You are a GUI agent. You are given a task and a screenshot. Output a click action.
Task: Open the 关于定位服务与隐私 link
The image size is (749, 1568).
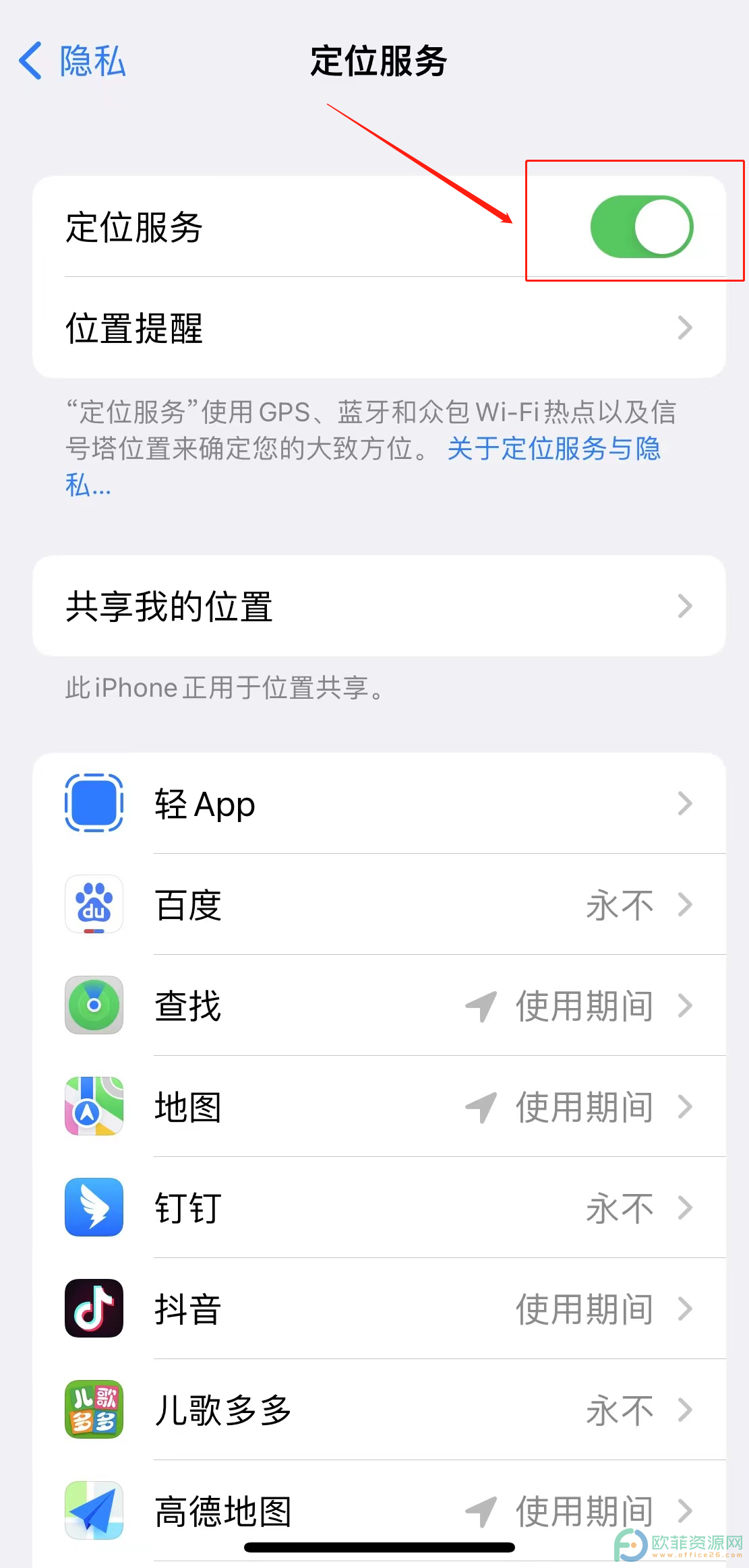553,449
